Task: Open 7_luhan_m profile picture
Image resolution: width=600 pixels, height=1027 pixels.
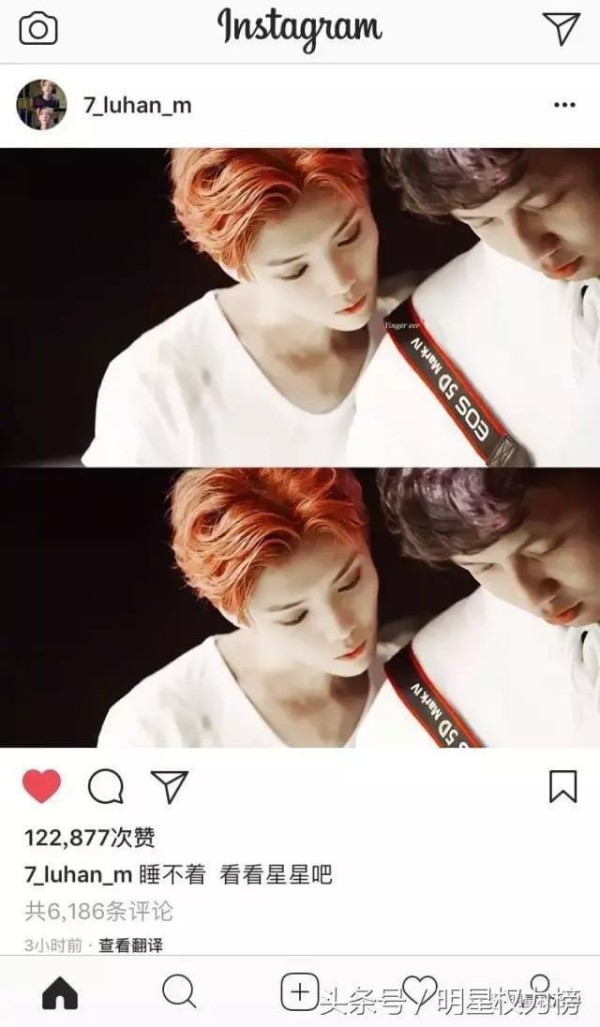Action: point(41,105)
